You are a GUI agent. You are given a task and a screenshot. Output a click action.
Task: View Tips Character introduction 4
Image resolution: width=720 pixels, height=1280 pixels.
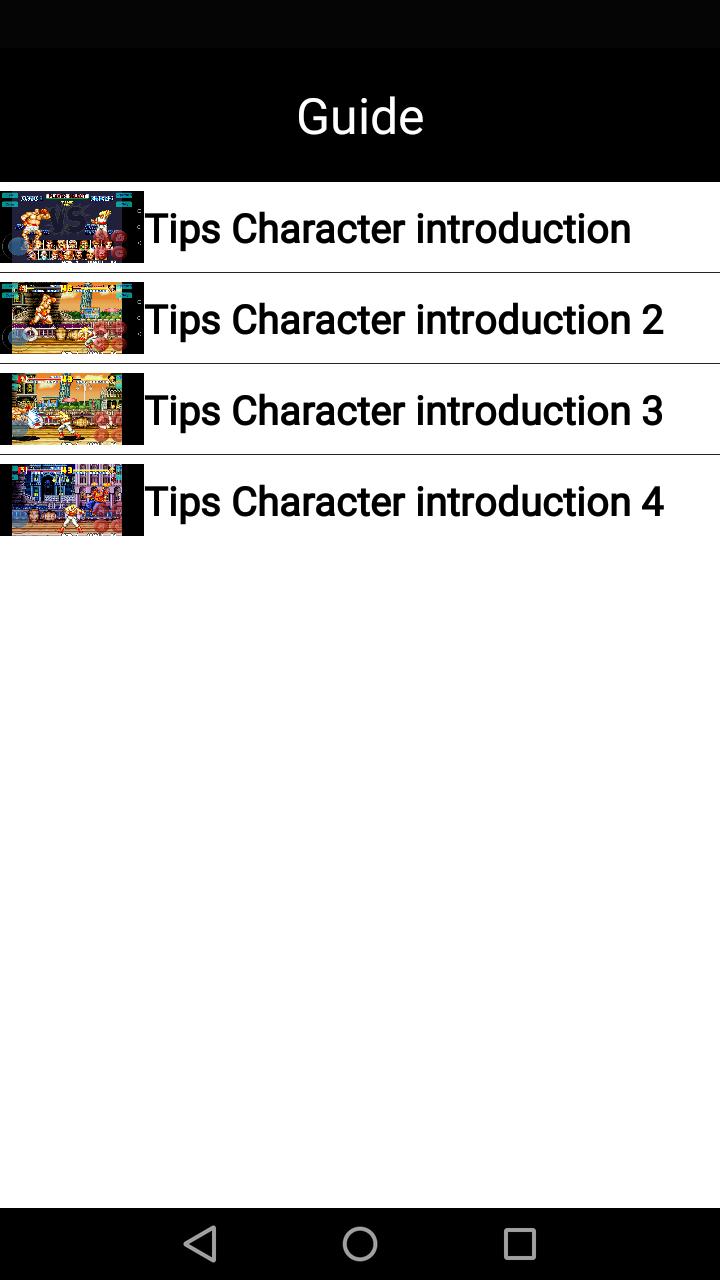403,501
